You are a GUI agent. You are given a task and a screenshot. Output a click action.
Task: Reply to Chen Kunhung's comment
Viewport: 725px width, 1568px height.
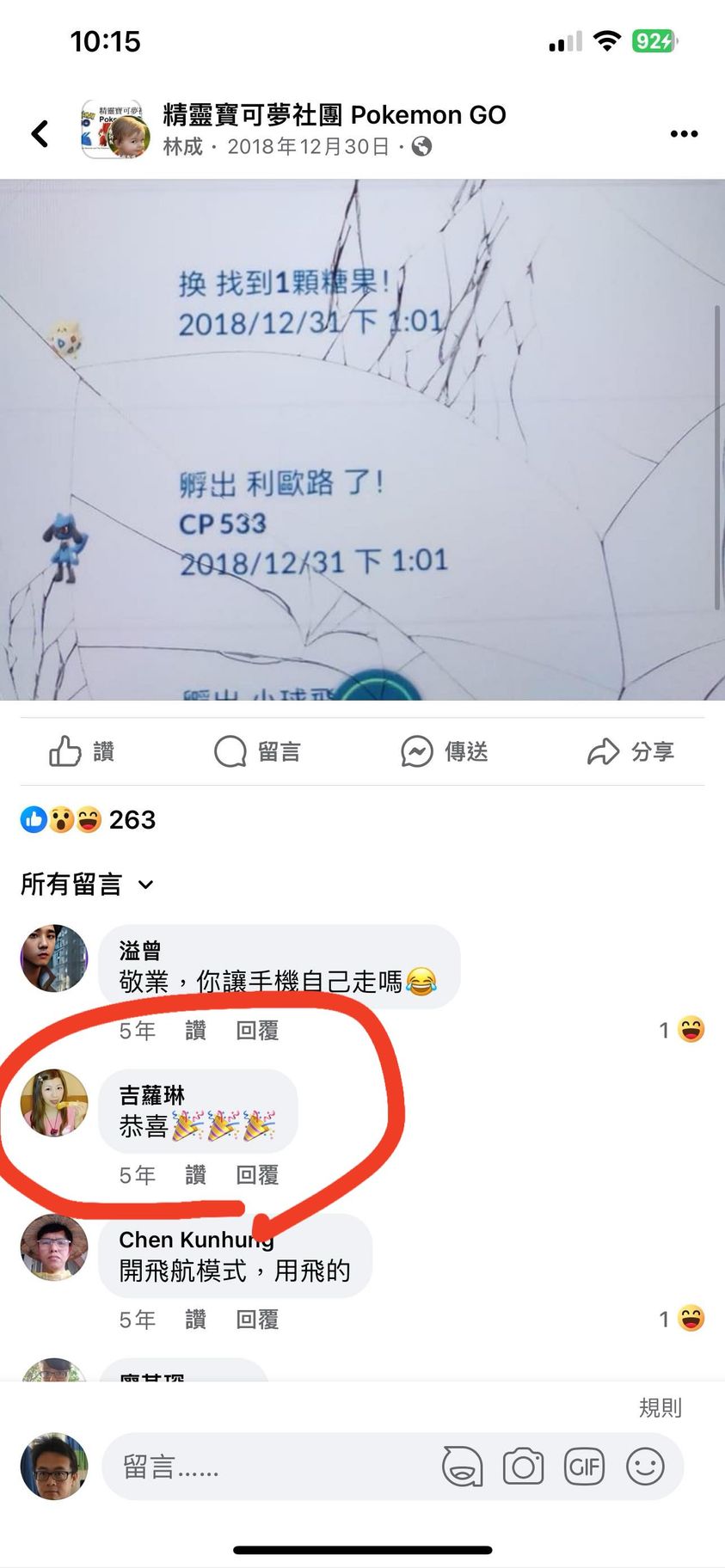[257, 1319]
